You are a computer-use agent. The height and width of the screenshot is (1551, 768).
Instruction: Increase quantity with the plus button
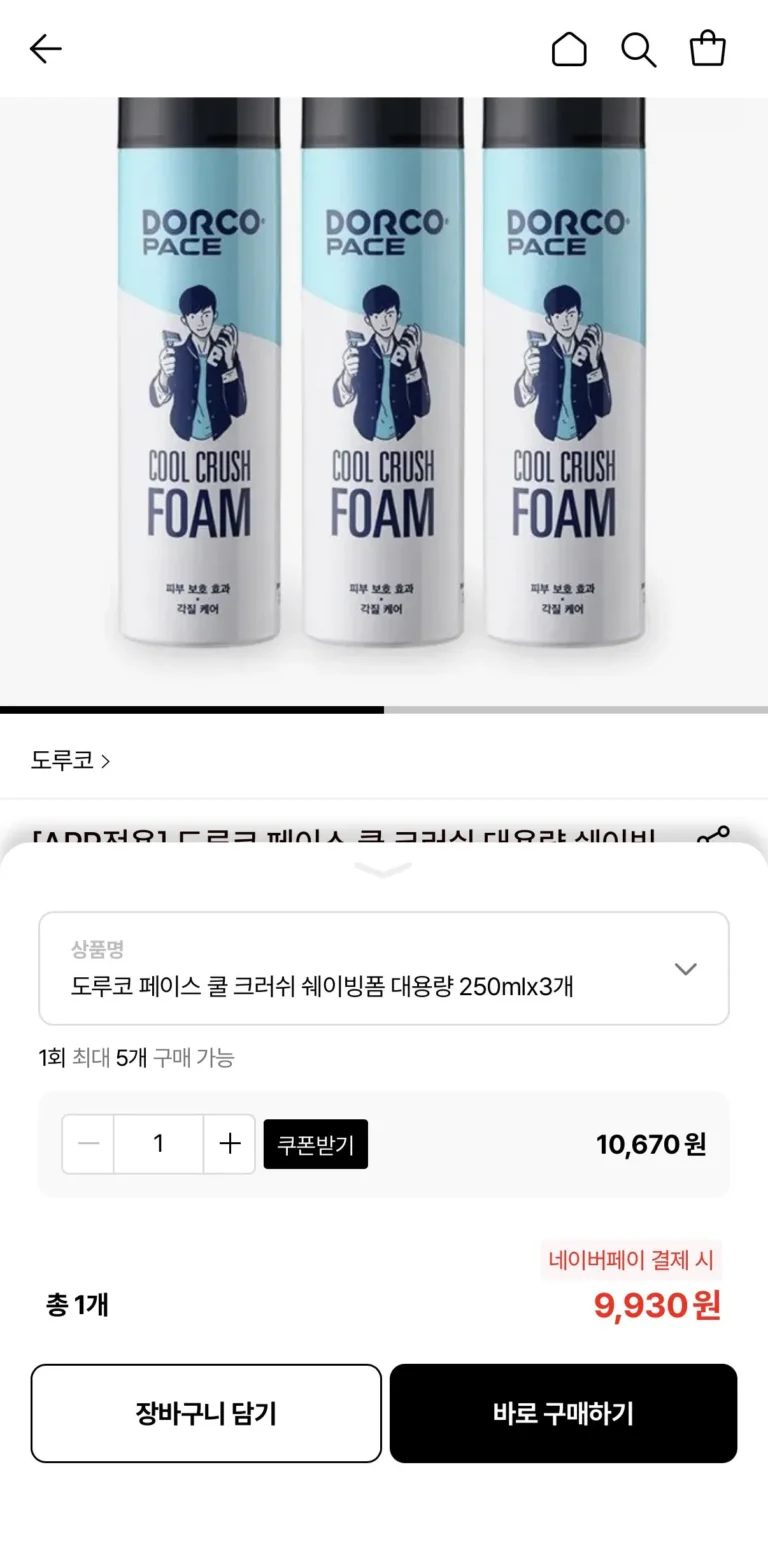pyautogui.click(x=230, y=1143)
